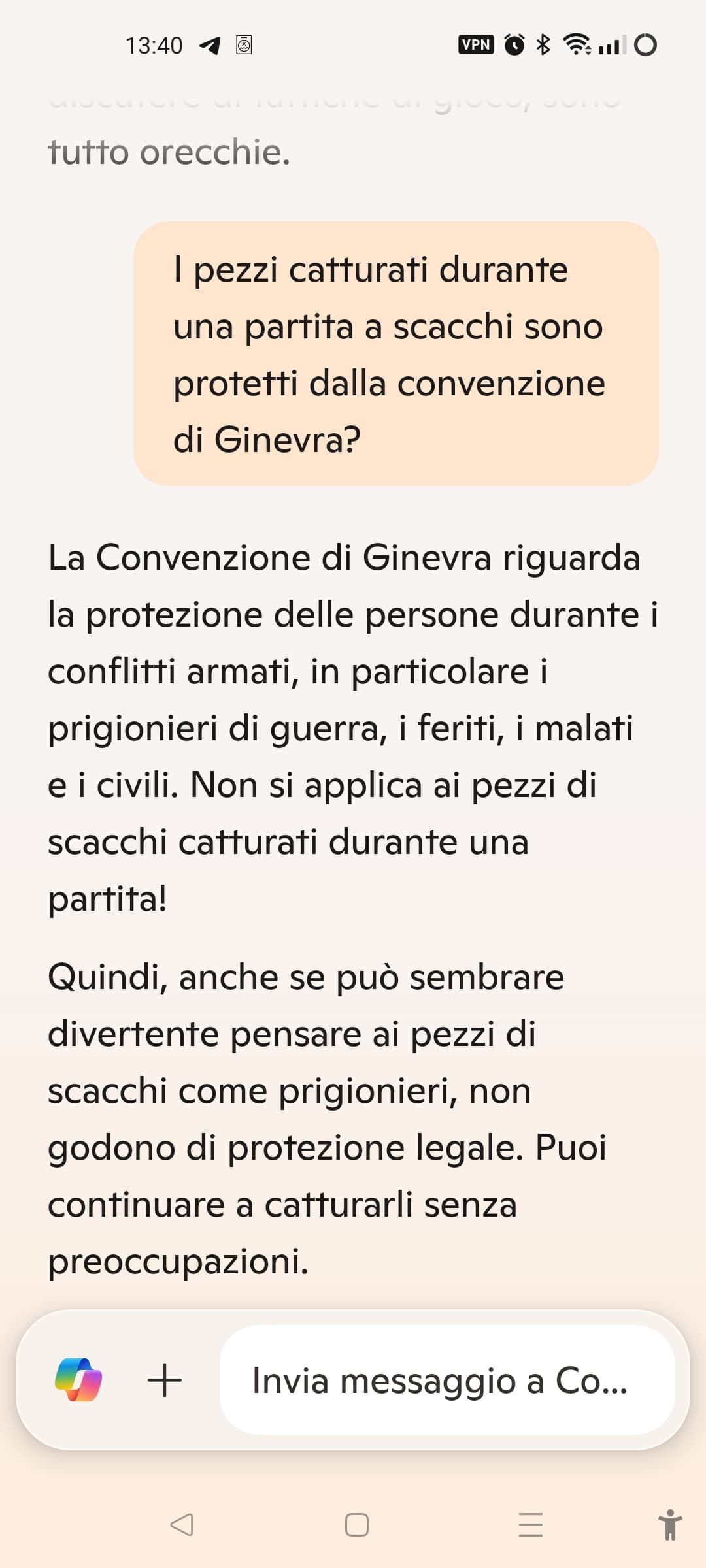Open the recent apps view
This screenshot has width=706, height=1568.
pyautogui.click(x=531, y=1525)
